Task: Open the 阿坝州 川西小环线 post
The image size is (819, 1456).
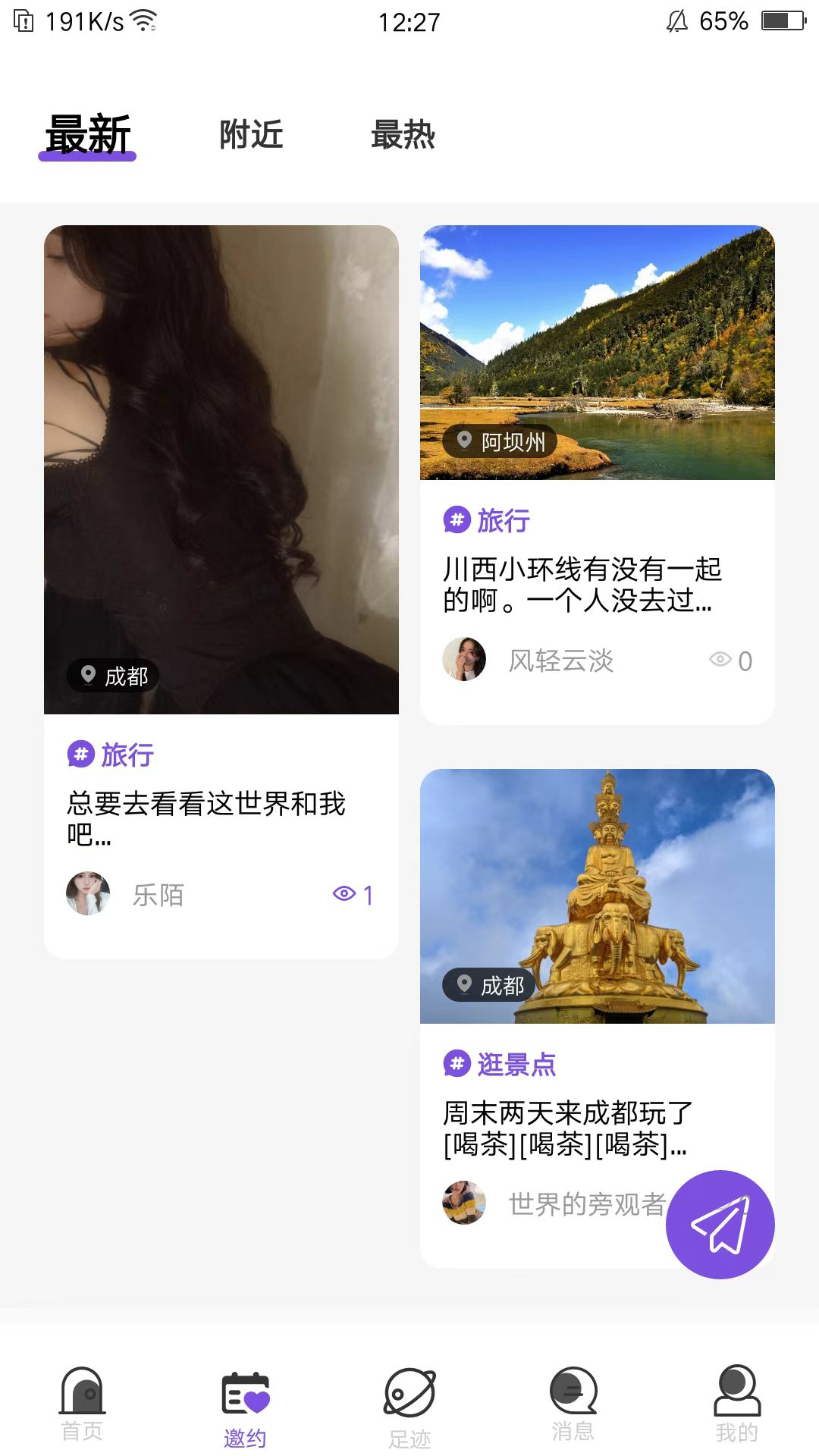Action: click(x=597, y=353)
